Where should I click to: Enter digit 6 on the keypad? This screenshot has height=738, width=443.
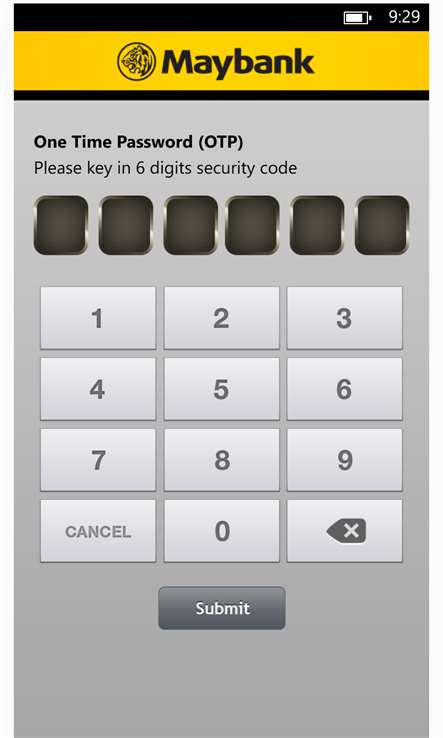click(x=345, y=389)
